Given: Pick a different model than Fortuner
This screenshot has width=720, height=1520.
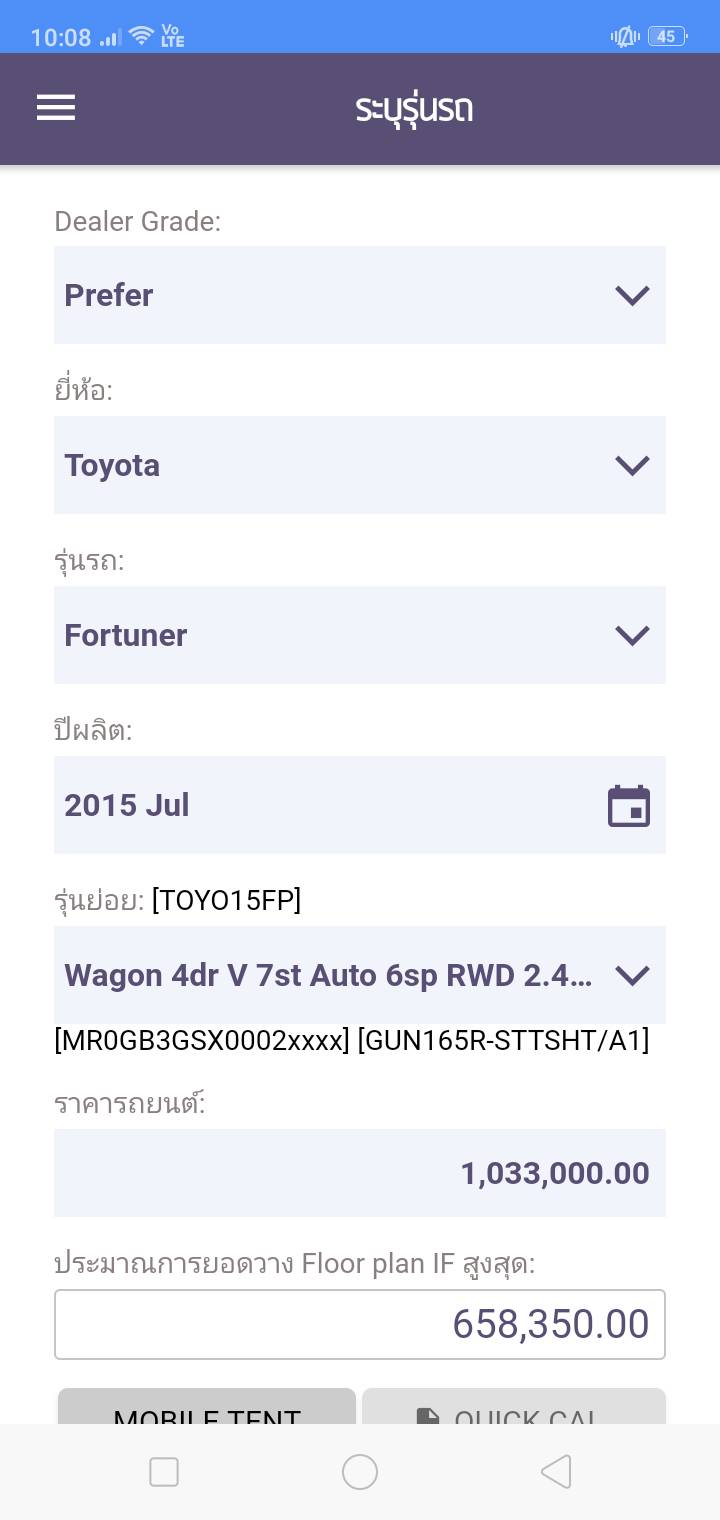Looking at the screenshot, I should pos(359,635).
